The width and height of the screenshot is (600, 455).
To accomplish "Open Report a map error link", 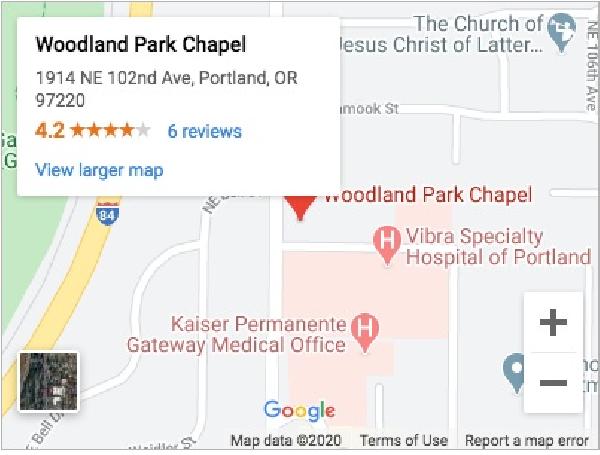I will (527, 441).
